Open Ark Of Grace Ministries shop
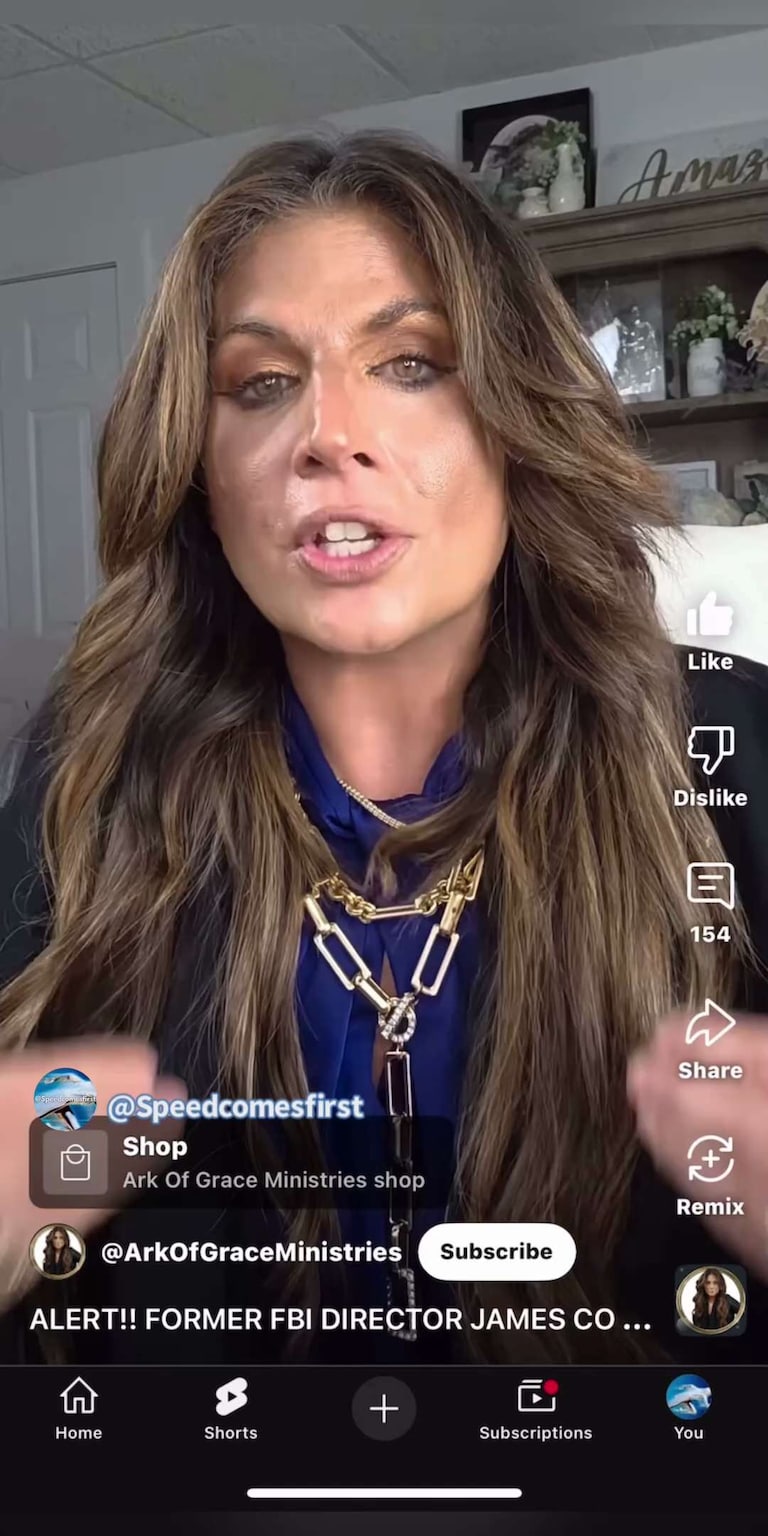 click(240, 1163)
